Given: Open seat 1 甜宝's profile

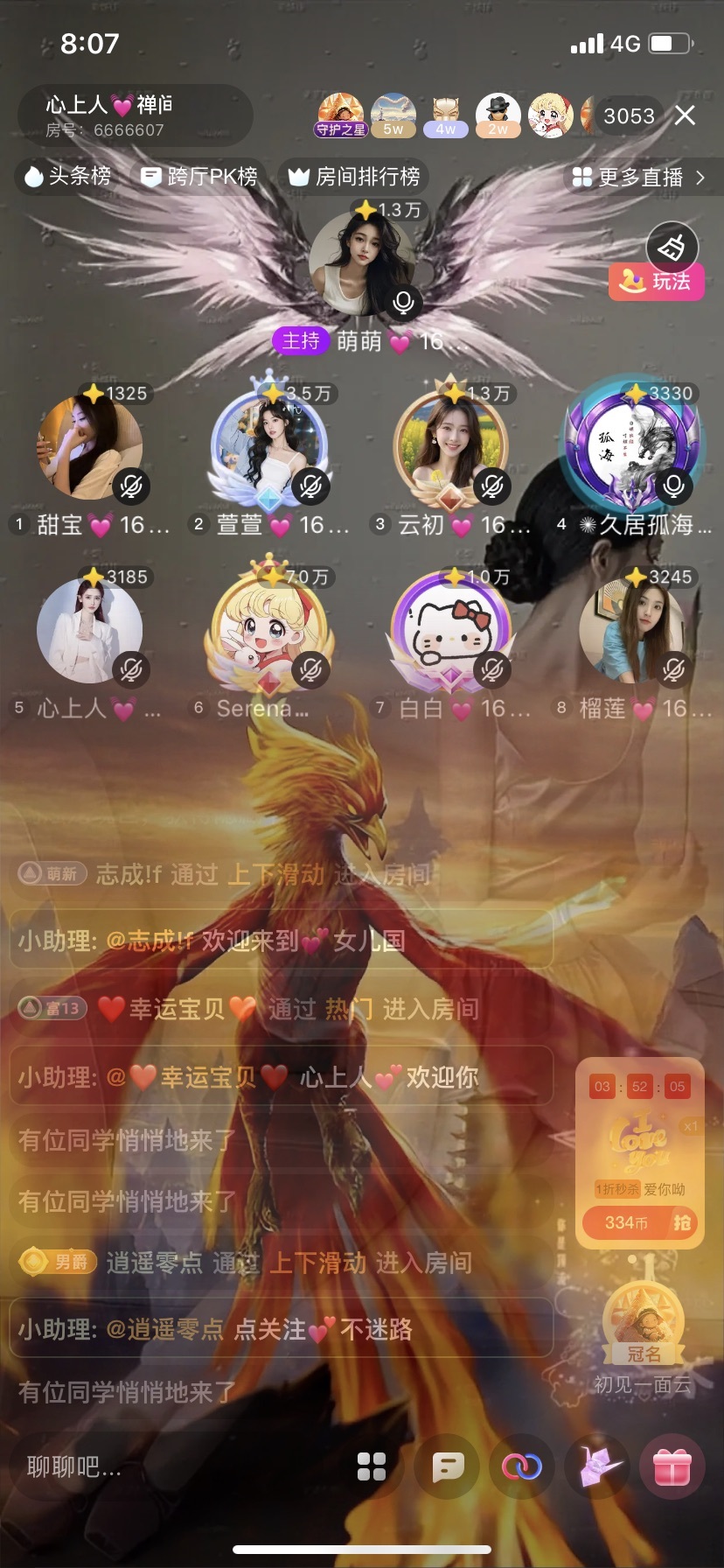Looking at the screenshot, I should [x=89, y=447].
